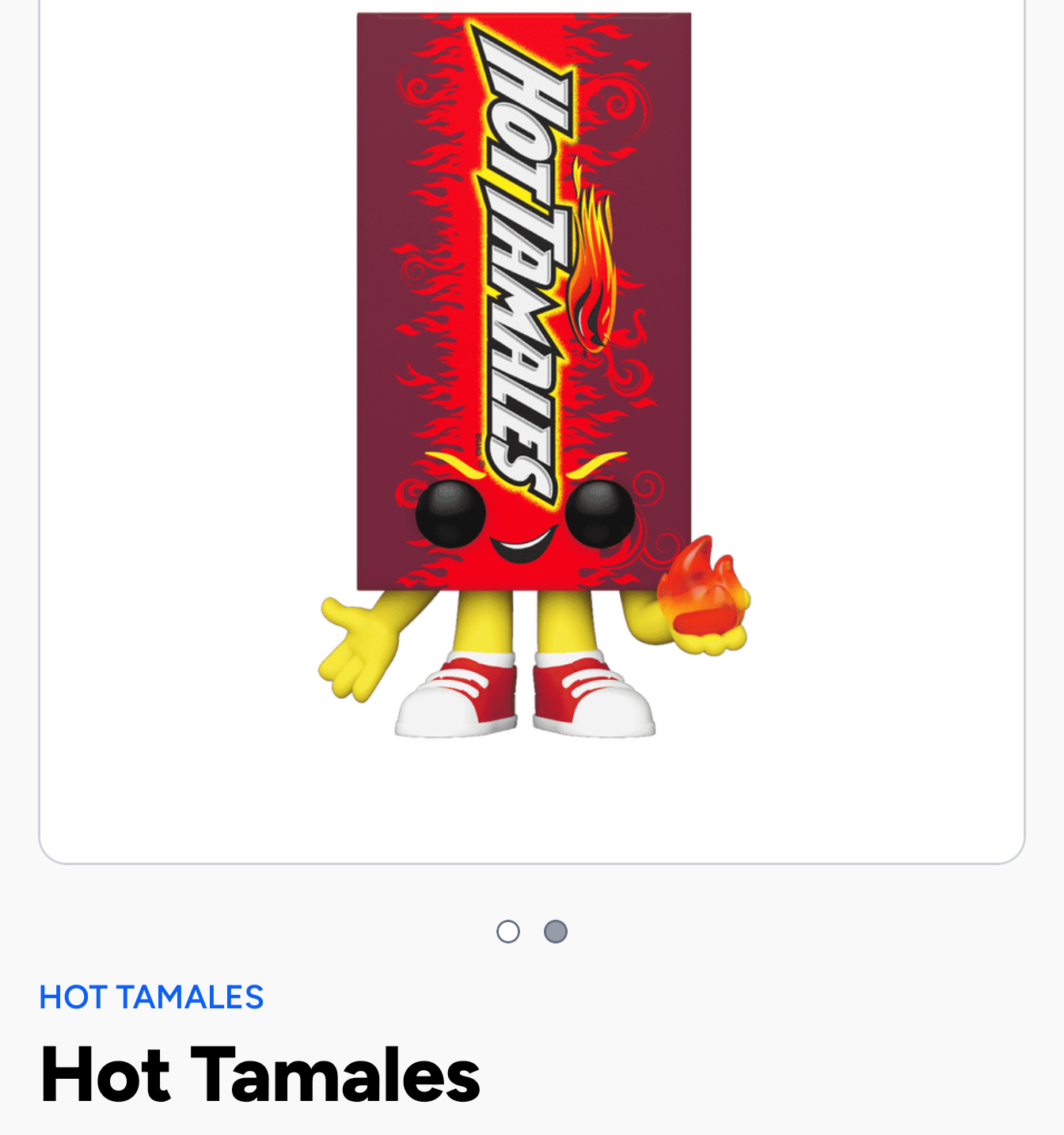Select the HOT TAMALES category label
Image resolution: width=1064 pixels, height=1135 pixels.
(150, 996)
